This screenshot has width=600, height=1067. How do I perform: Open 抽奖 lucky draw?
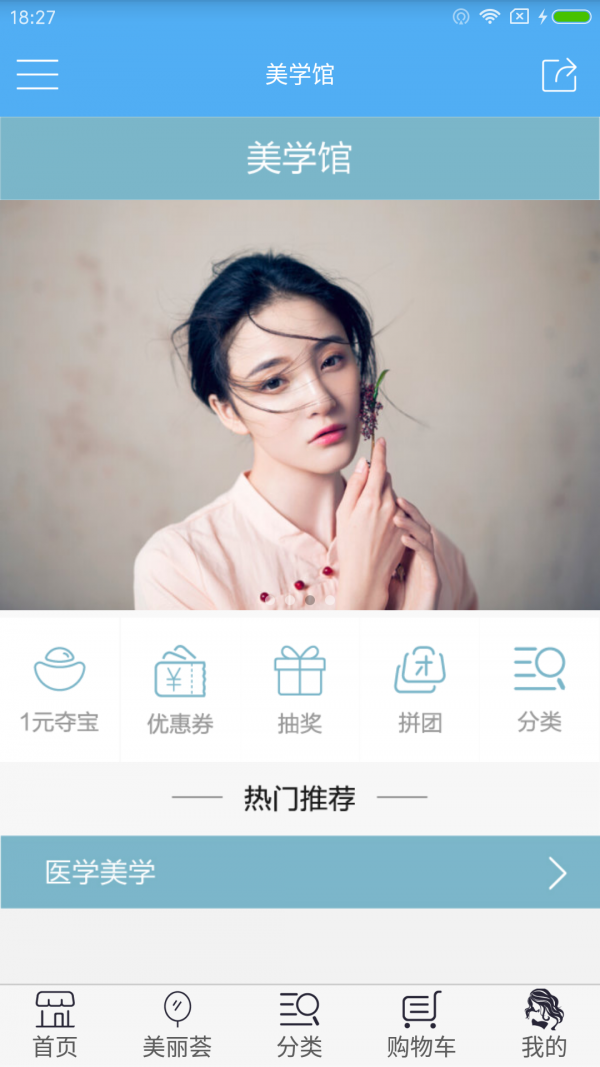pyautogui.click(x=300, y=688)
